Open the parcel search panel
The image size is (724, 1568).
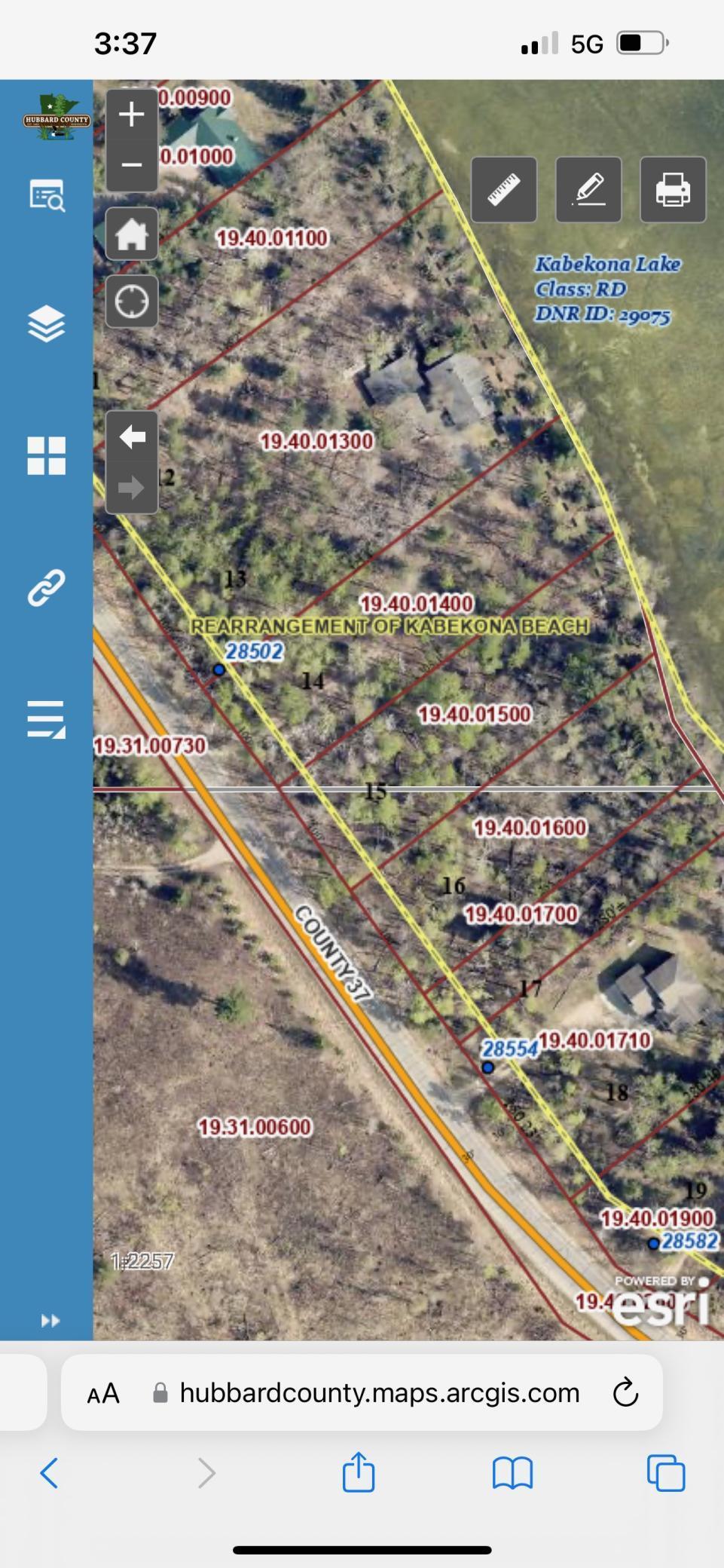(x=47, y=196)
